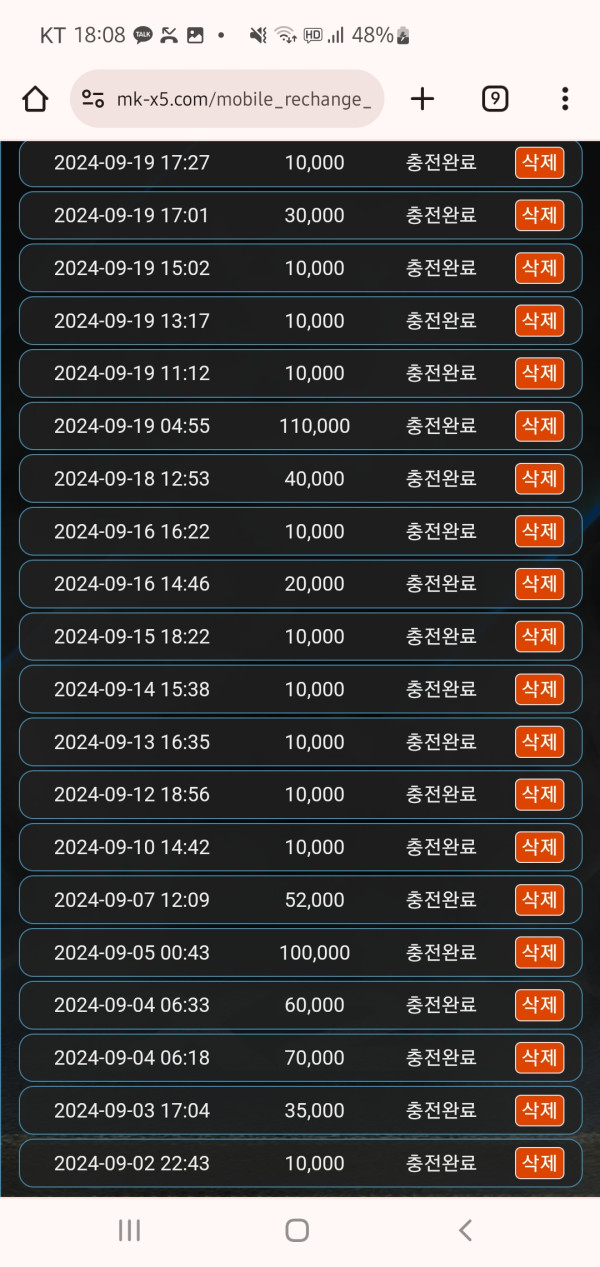Screen dimensions: 600x1267
Task: Open a new browser tab
Action: tap(423, 98)
